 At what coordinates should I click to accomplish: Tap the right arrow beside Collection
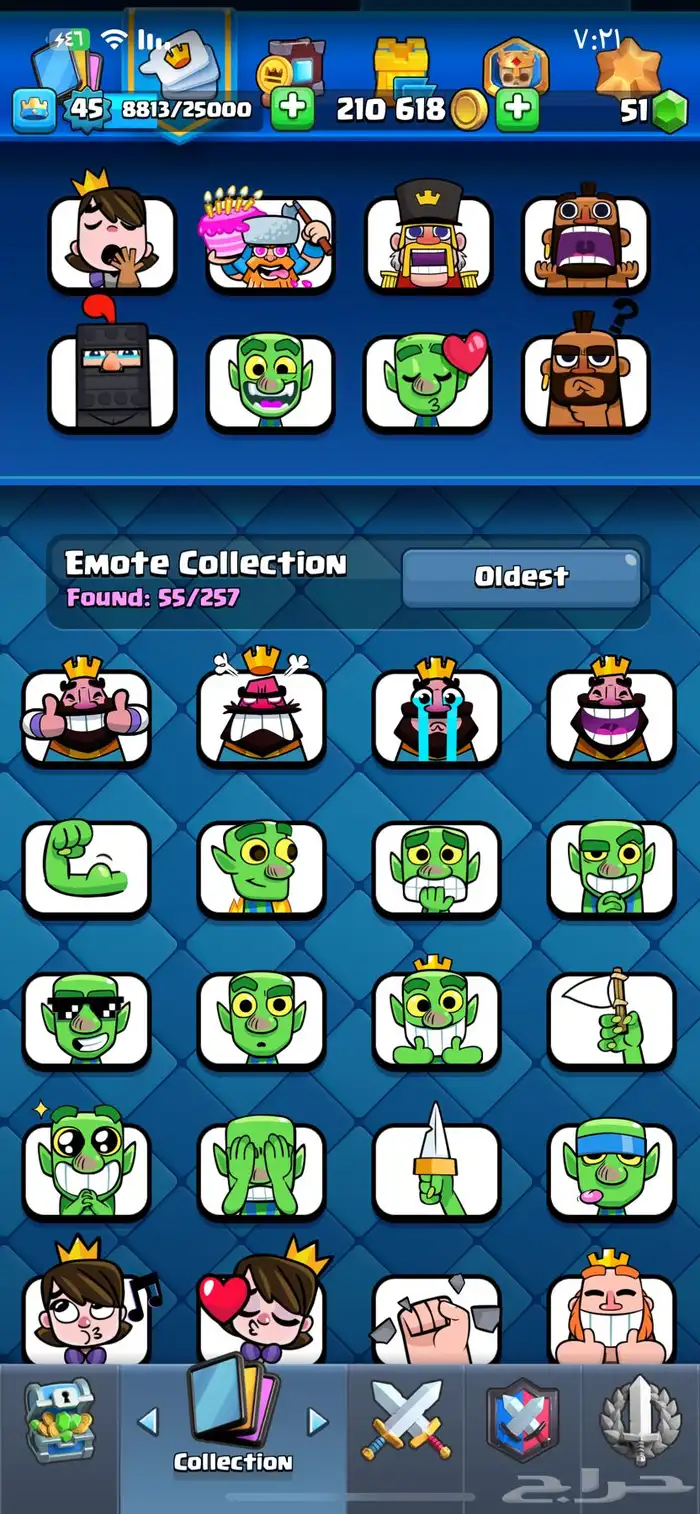(318, 1421)
